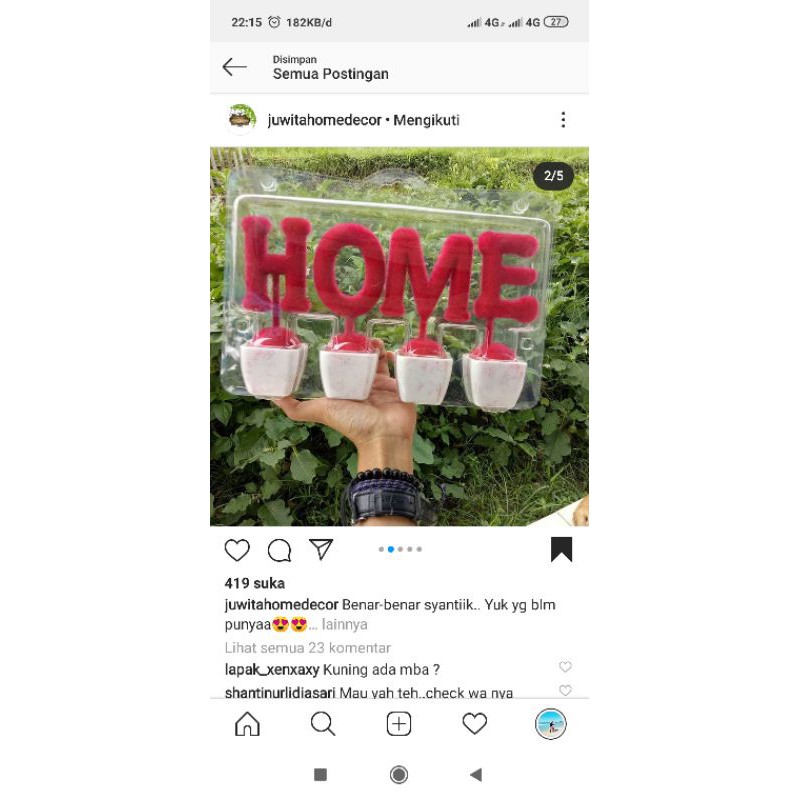Image resolution: width=800 pixels, height=800 pixels.
Task: Open your profile tab
Action: click(551, 724)
